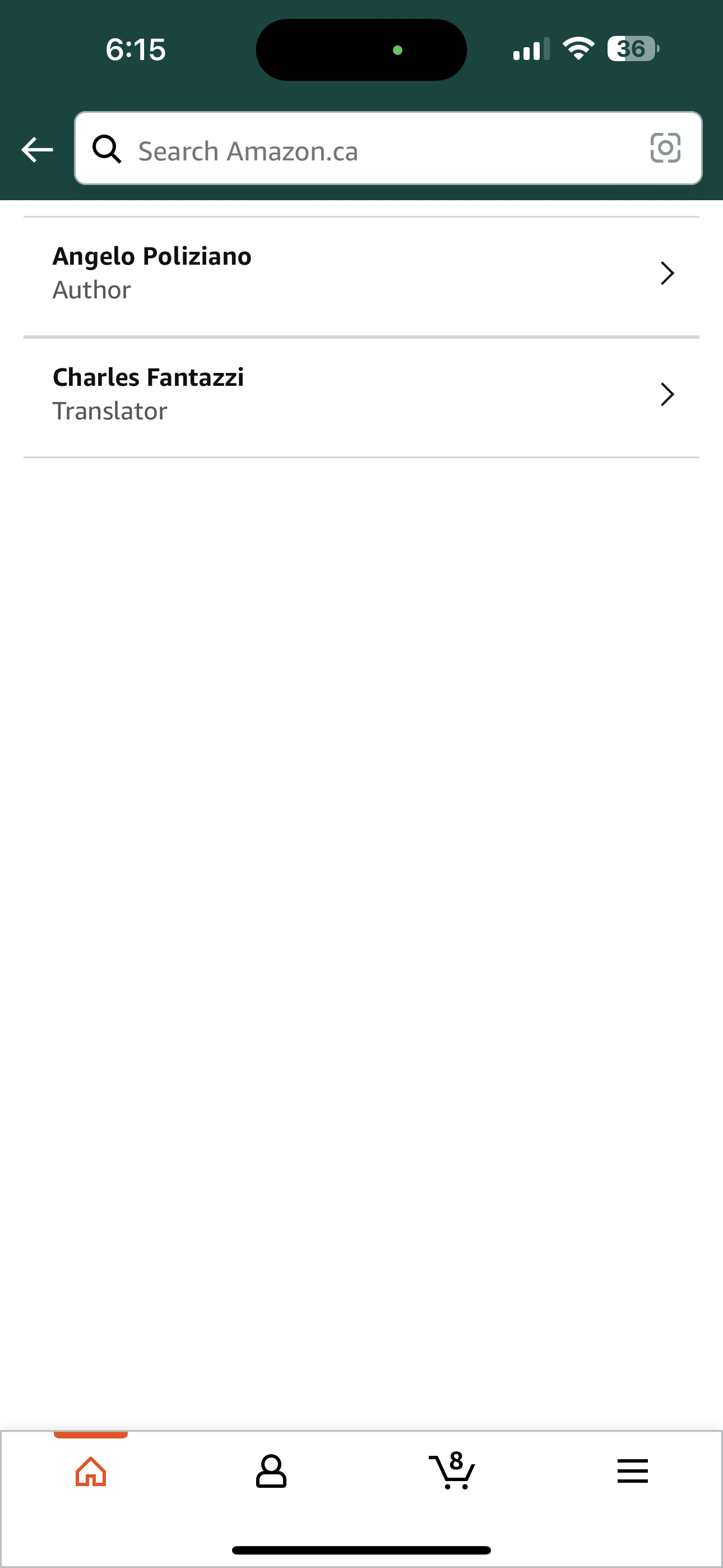Screen dimensions: 723x1568
Task: View the shopping cart with 8 items
Action: [452, 1471]
